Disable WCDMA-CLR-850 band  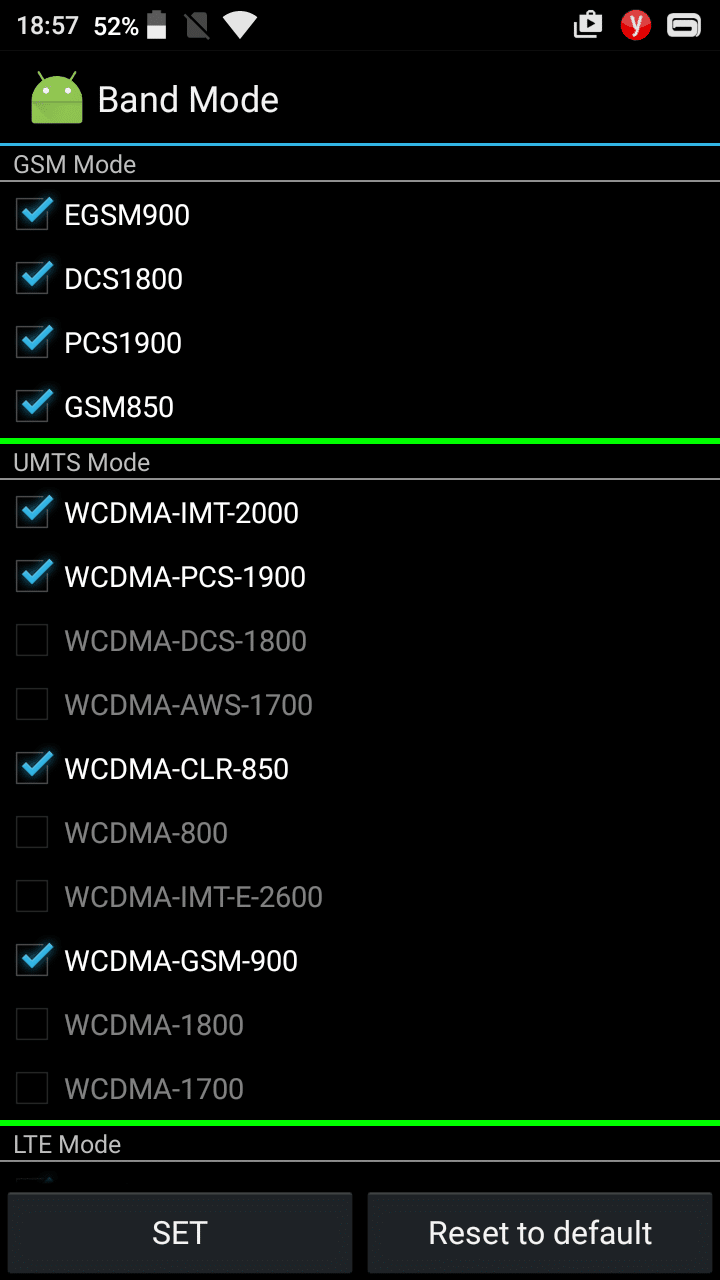click(x=33, y=769)
